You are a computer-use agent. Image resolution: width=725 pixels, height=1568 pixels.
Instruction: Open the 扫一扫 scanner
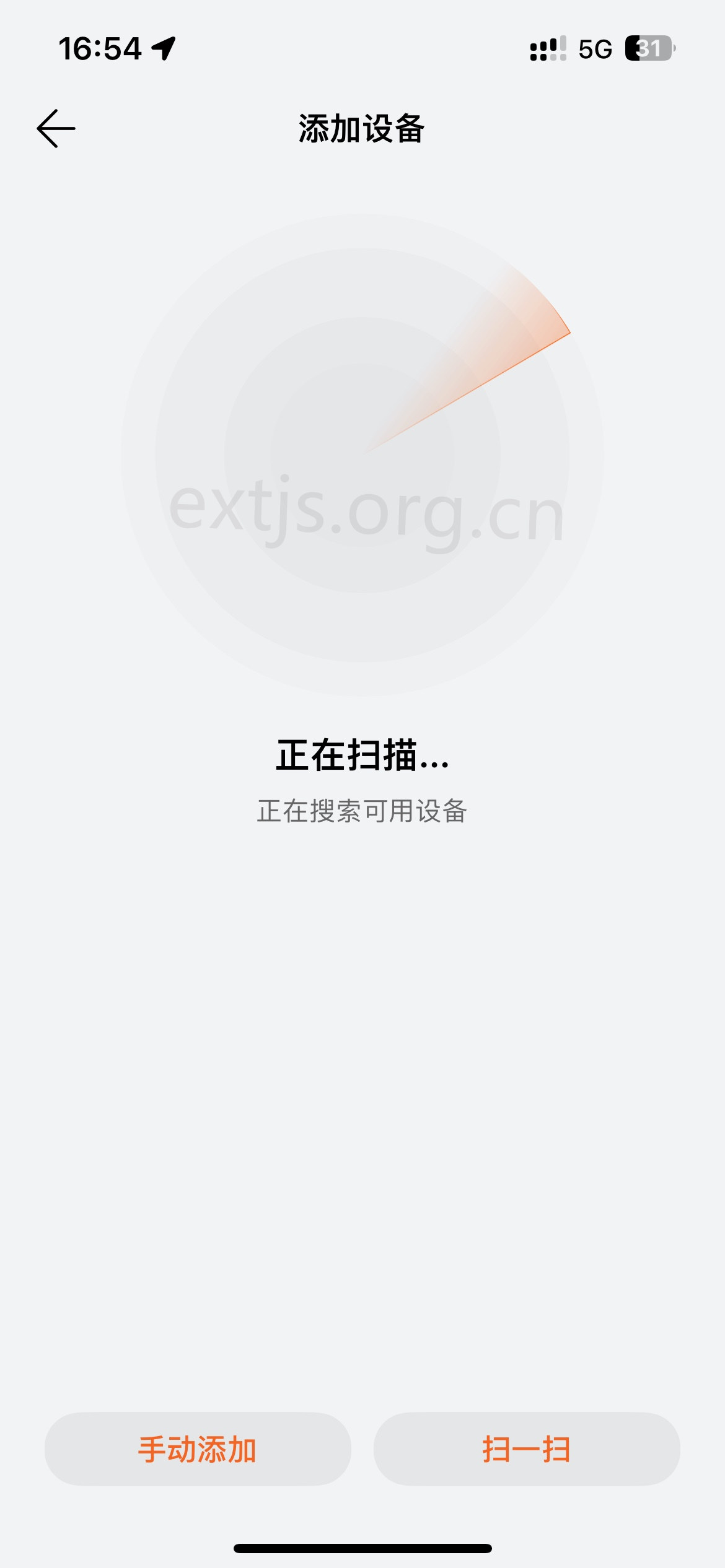pyautogui.click(x=527, y=1448)
